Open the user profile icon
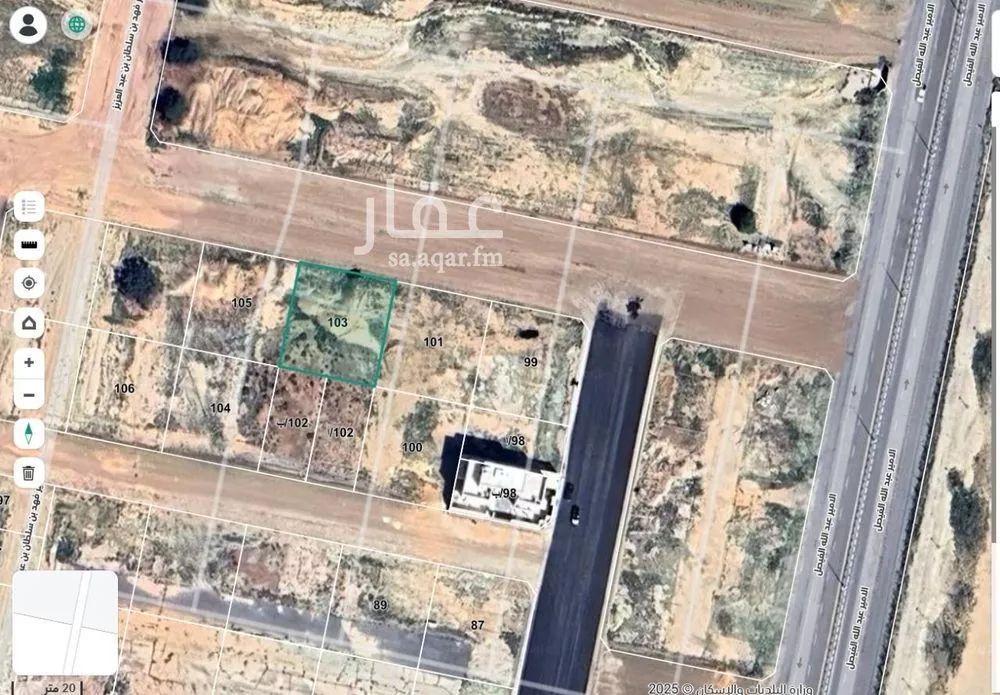1000x695 pixels. 28,24
